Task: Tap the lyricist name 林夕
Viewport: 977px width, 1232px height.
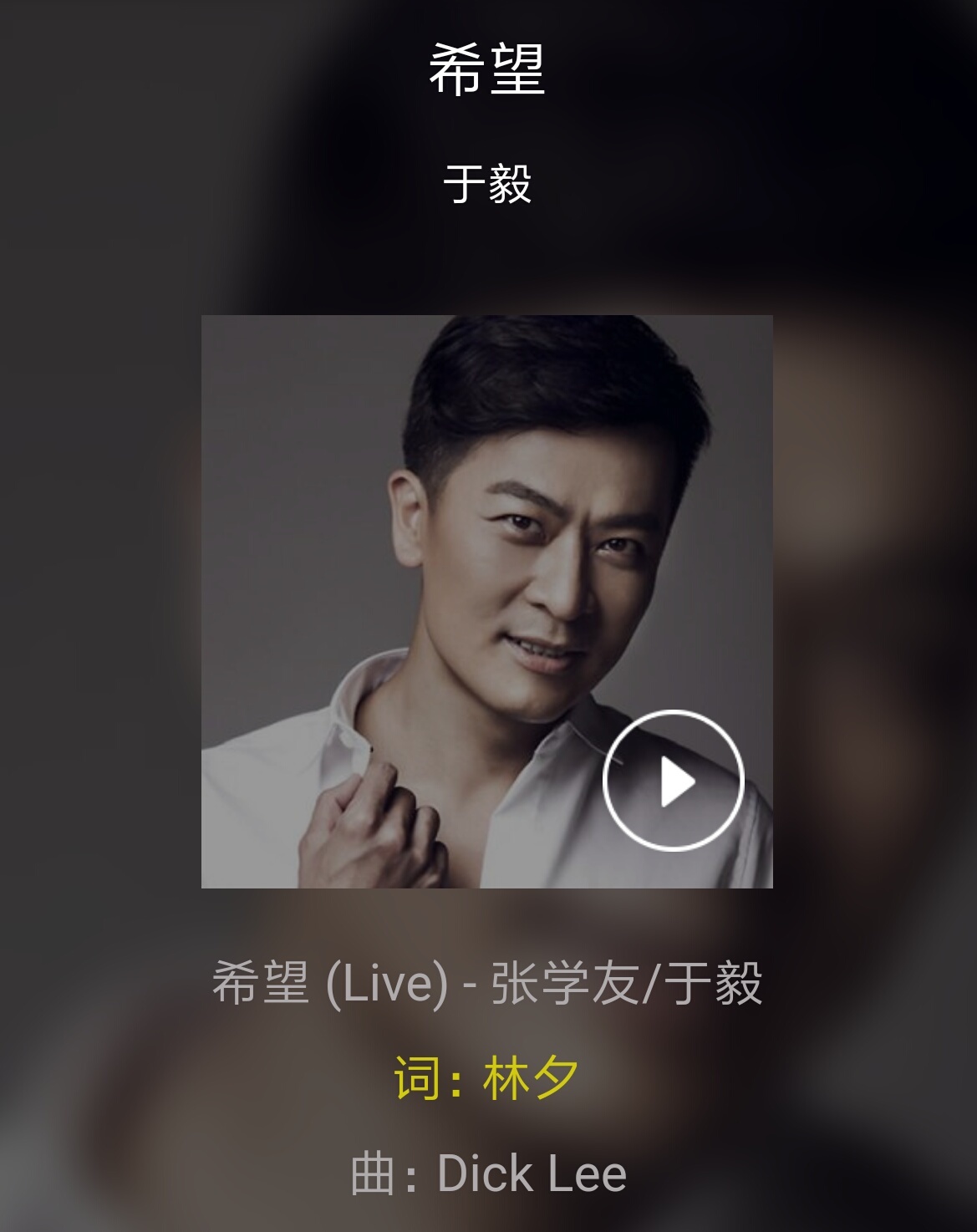Action: point(527,1080)
